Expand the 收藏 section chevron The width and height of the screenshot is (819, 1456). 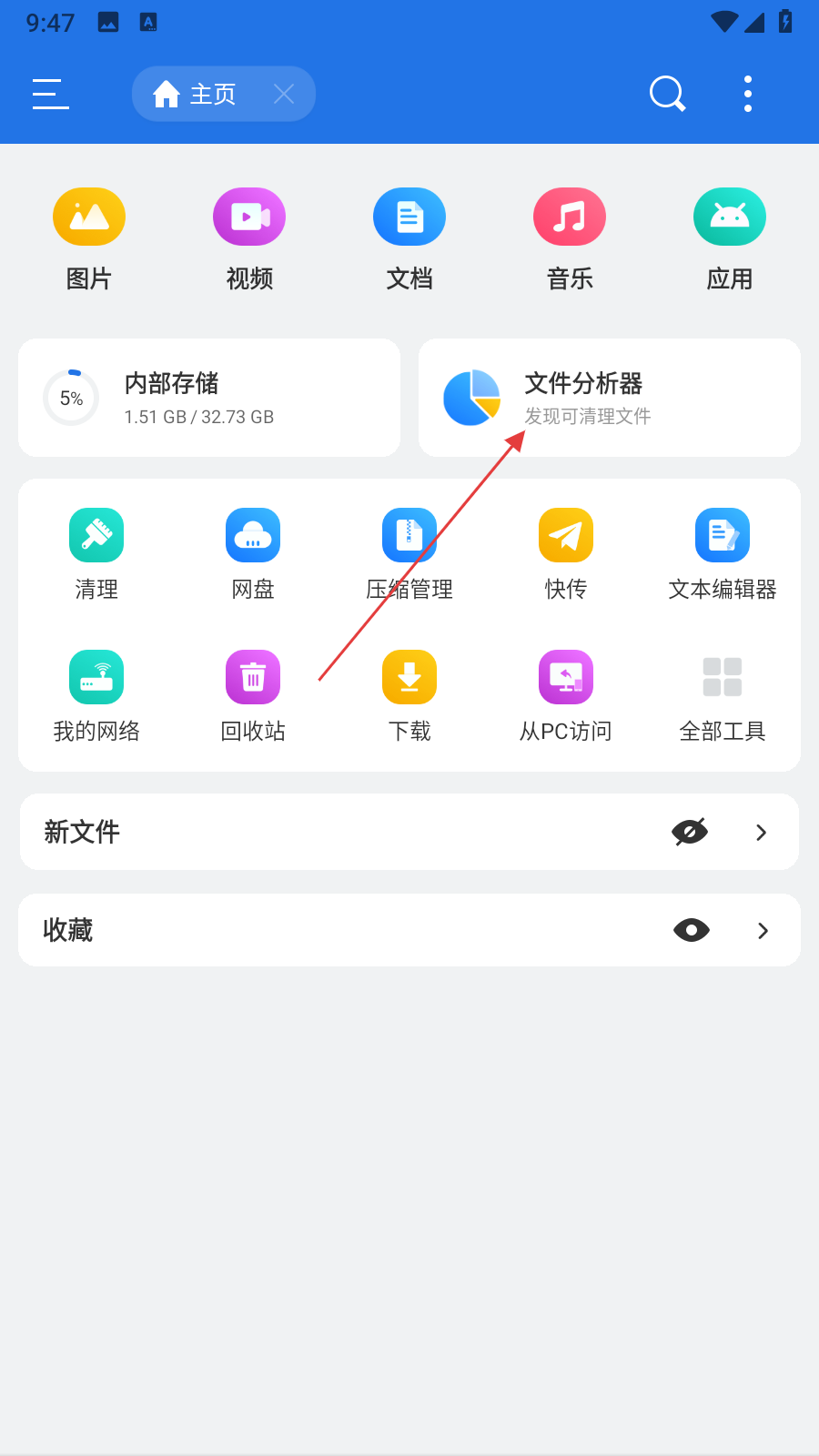pyautogui.click(x=763, y=930)
